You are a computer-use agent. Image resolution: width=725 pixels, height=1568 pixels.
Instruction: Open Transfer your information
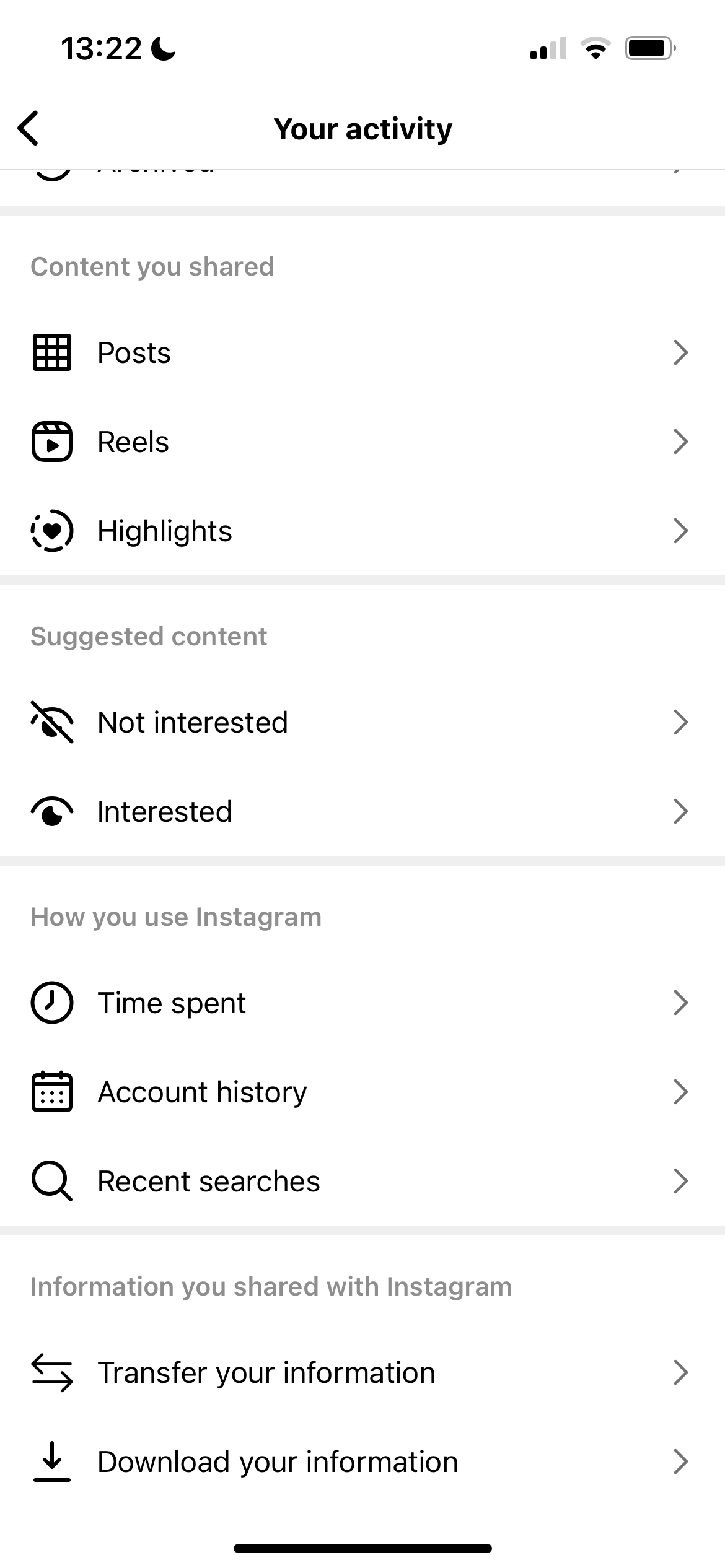tap(362, 1372)
